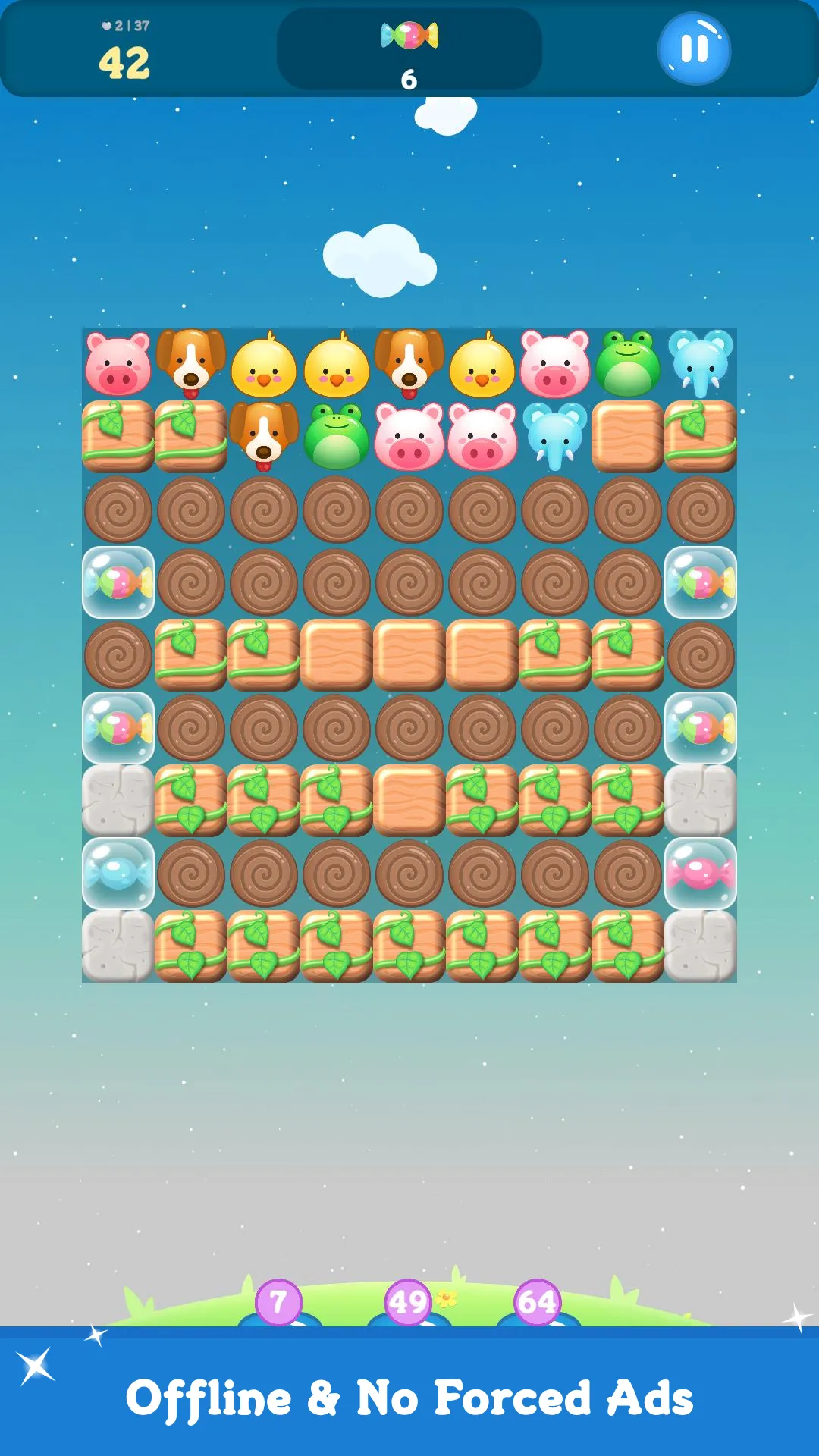The image size is (819, 1456).
Task: Select the blue elephant tile at top-right
Action: click(700, 362)
